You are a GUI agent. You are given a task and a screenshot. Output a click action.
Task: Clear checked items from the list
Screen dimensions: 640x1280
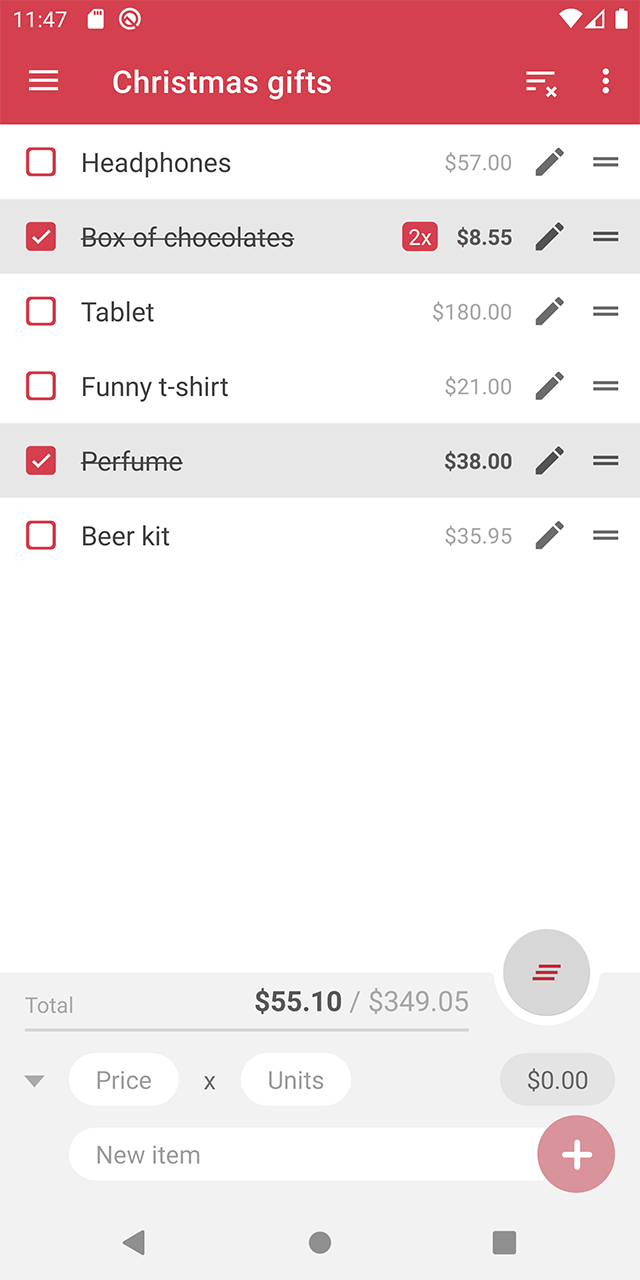pos(541,83)
